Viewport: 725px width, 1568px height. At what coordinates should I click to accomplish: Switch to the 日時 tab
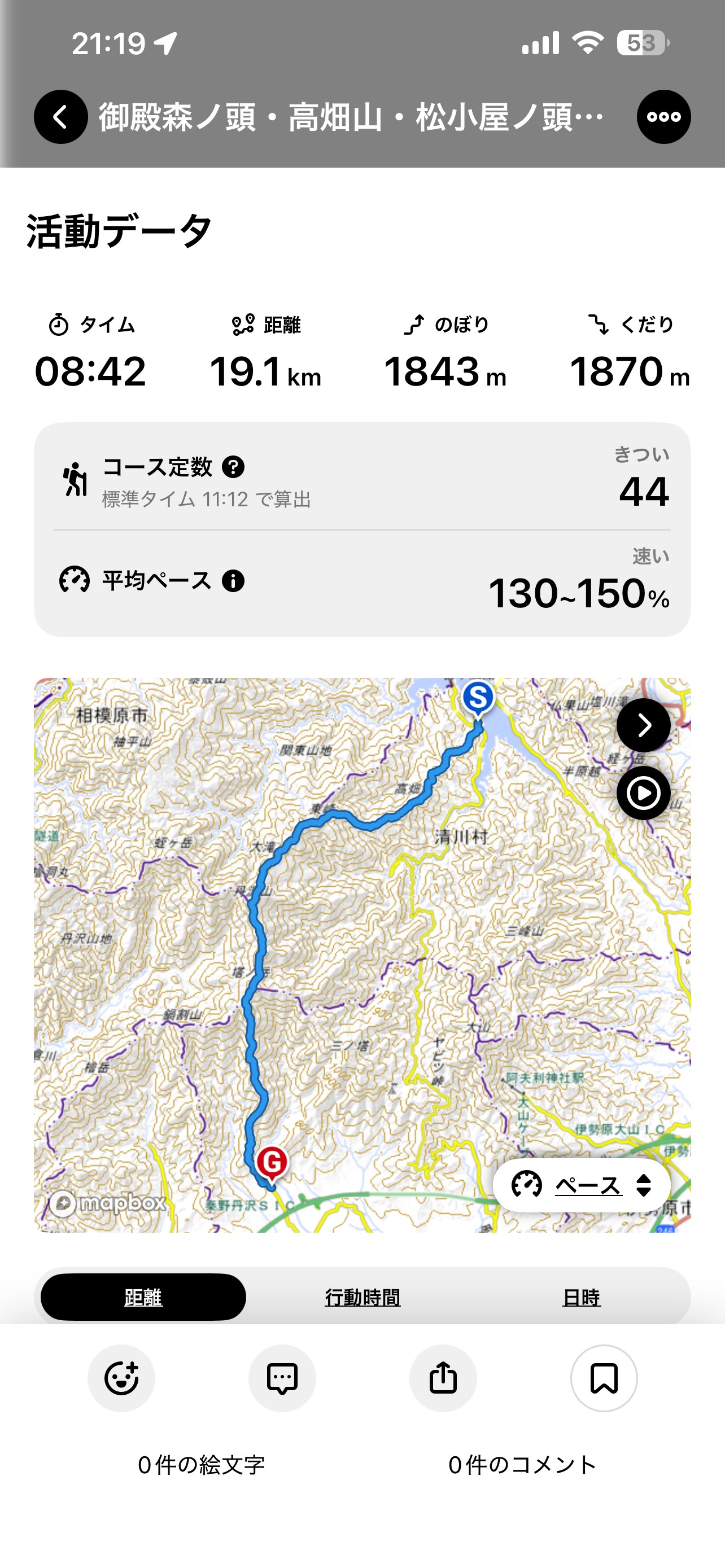tap(580, 1297)
